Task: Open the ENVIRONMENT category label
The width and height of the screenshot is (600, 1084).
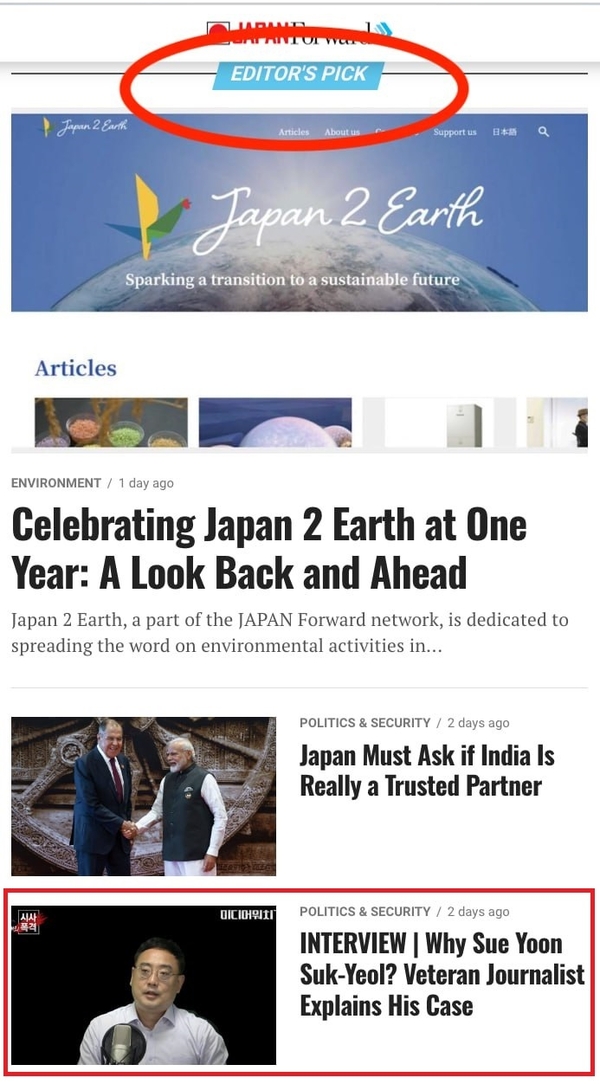Action: tap(56, 483)
